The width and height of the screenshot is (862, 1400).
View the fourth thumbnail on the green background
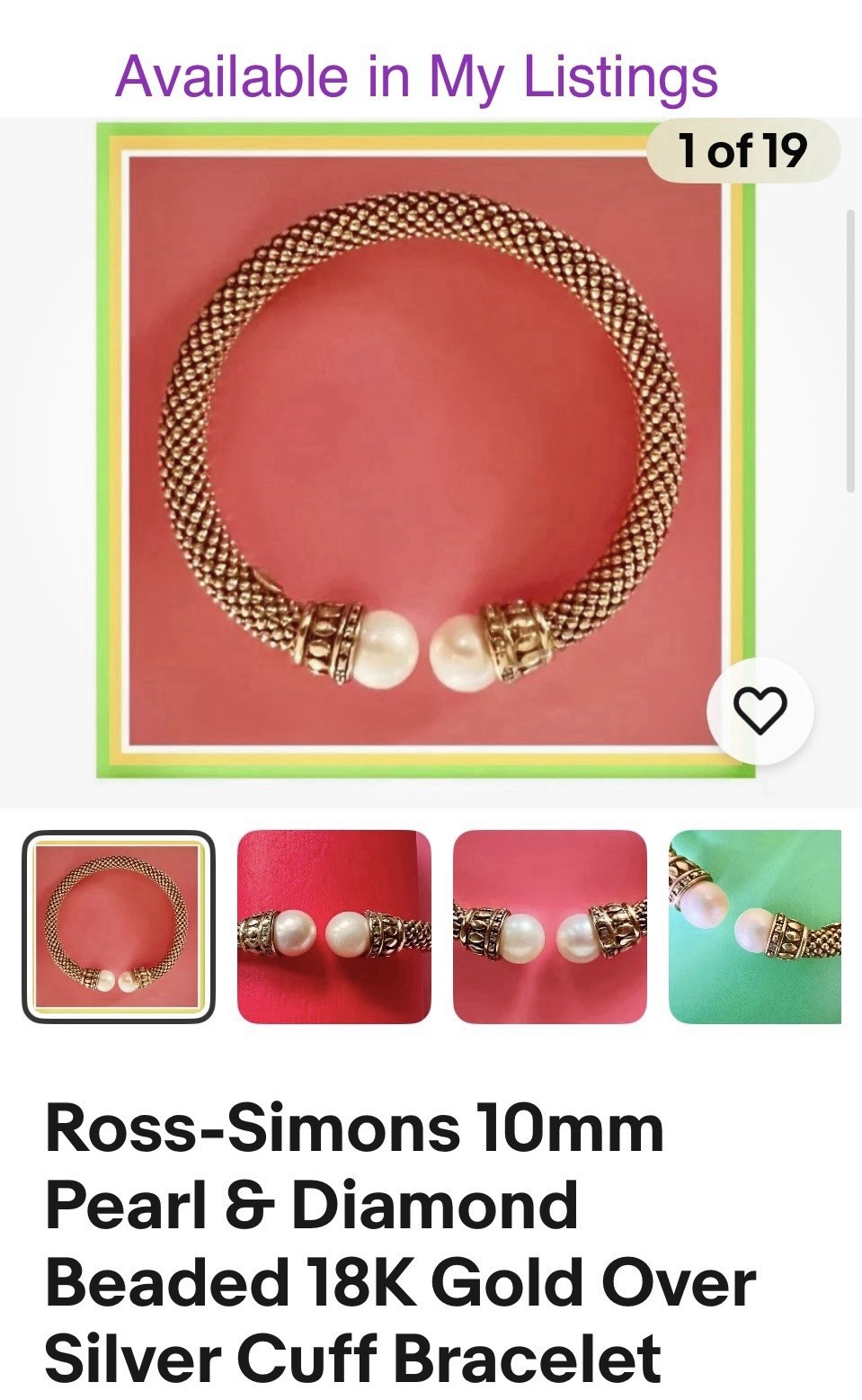pyautogui.click(x=755, y=926)
